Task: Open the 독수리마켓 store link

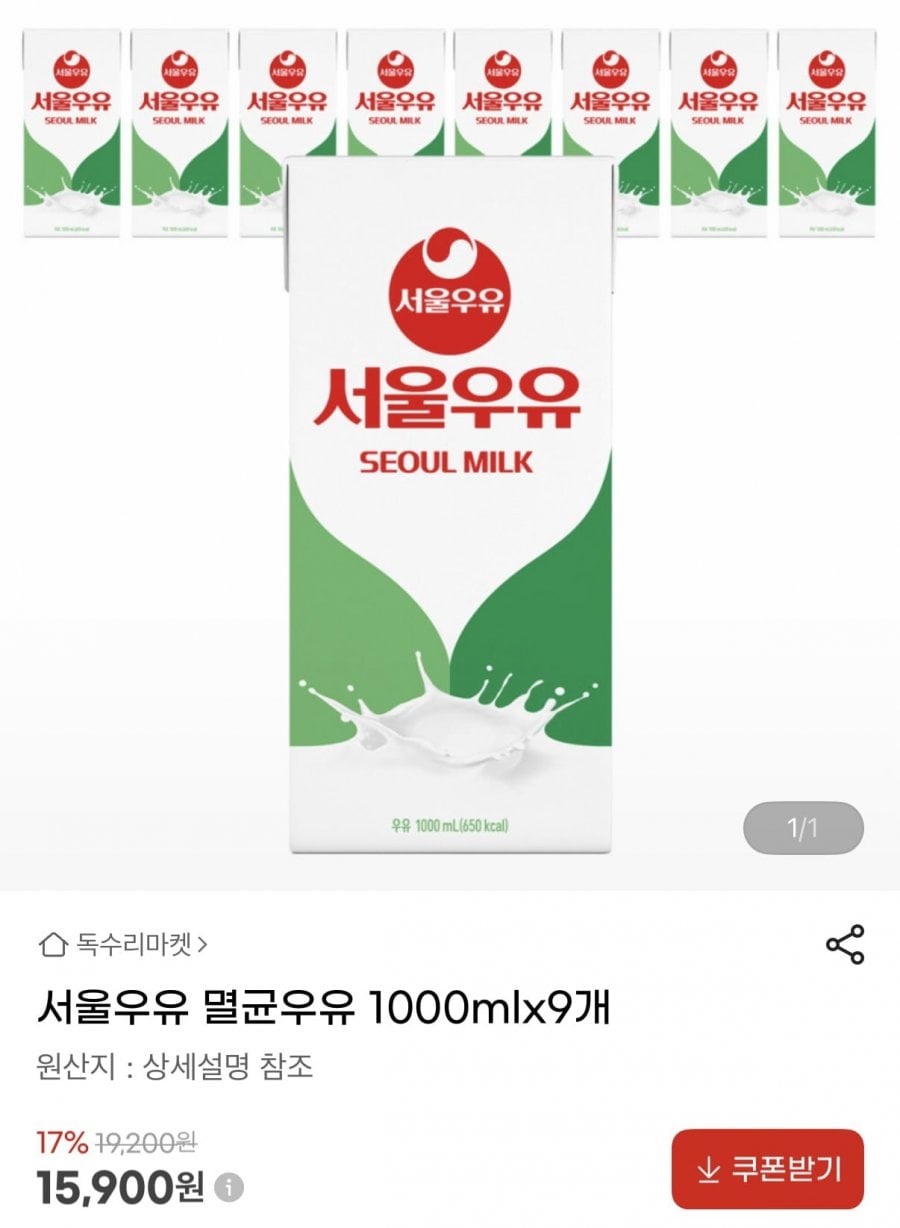Action: [x=124, y=944]
